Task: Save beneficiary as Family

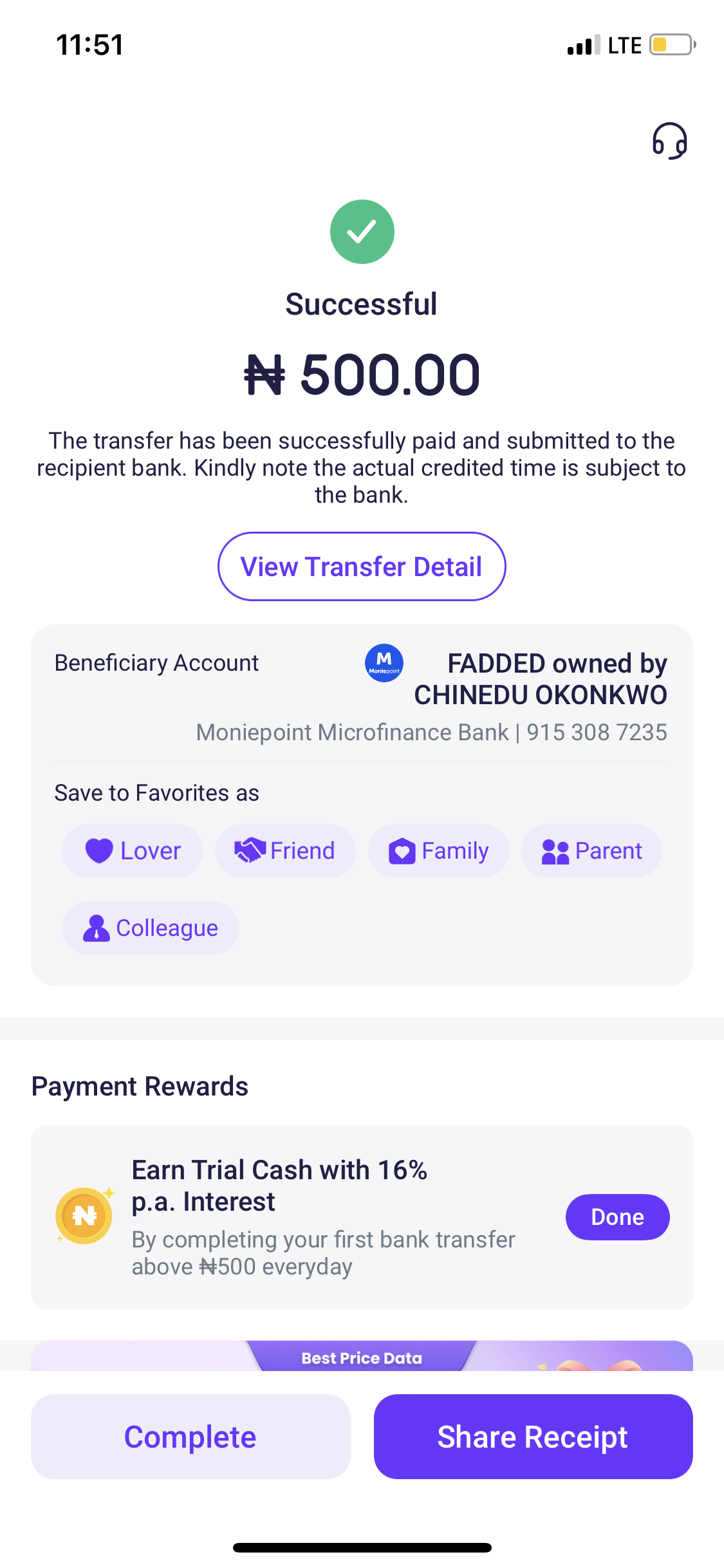Action: (x=438, y=851)
